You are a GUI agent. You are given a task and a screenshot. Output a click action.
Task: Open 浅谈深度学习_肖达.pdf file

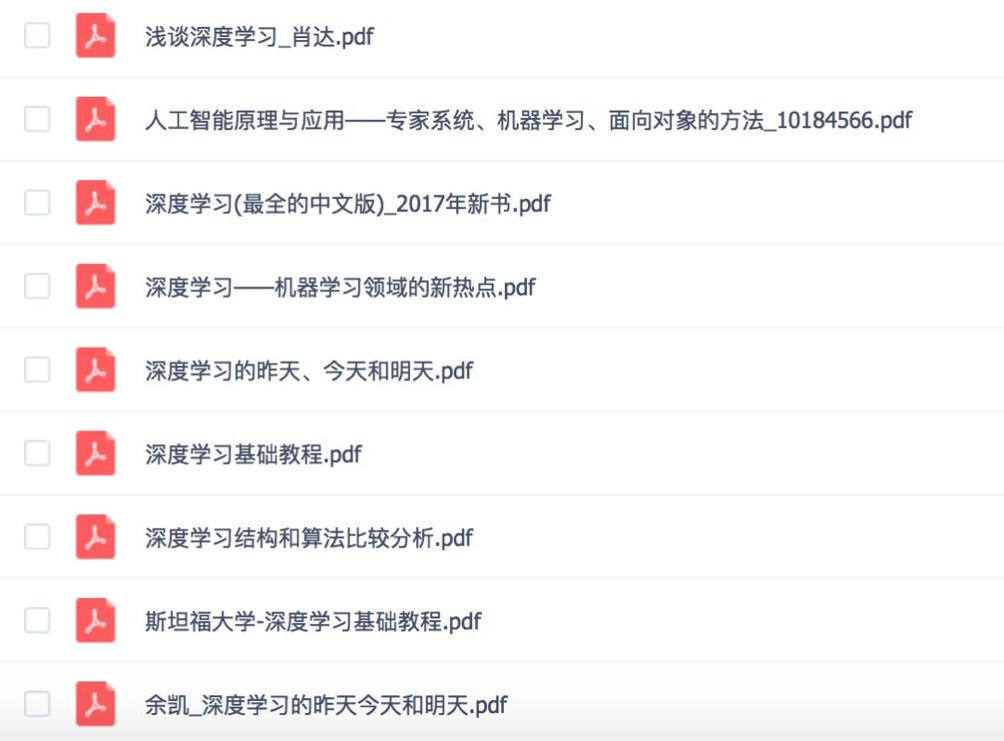(259, 37)
